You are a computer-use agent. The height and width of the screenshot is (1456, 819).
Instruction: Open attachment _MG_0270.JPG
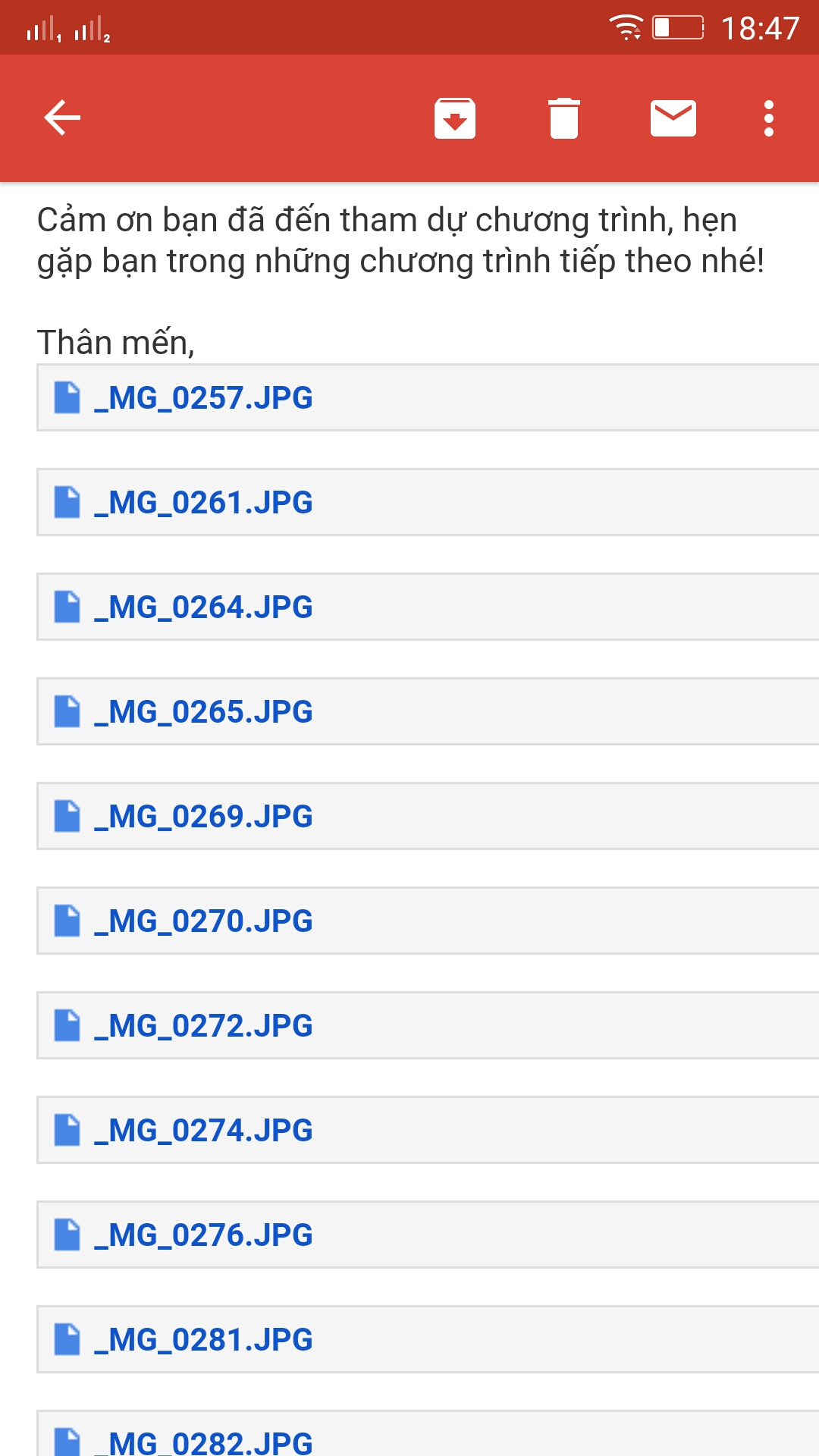428,921
